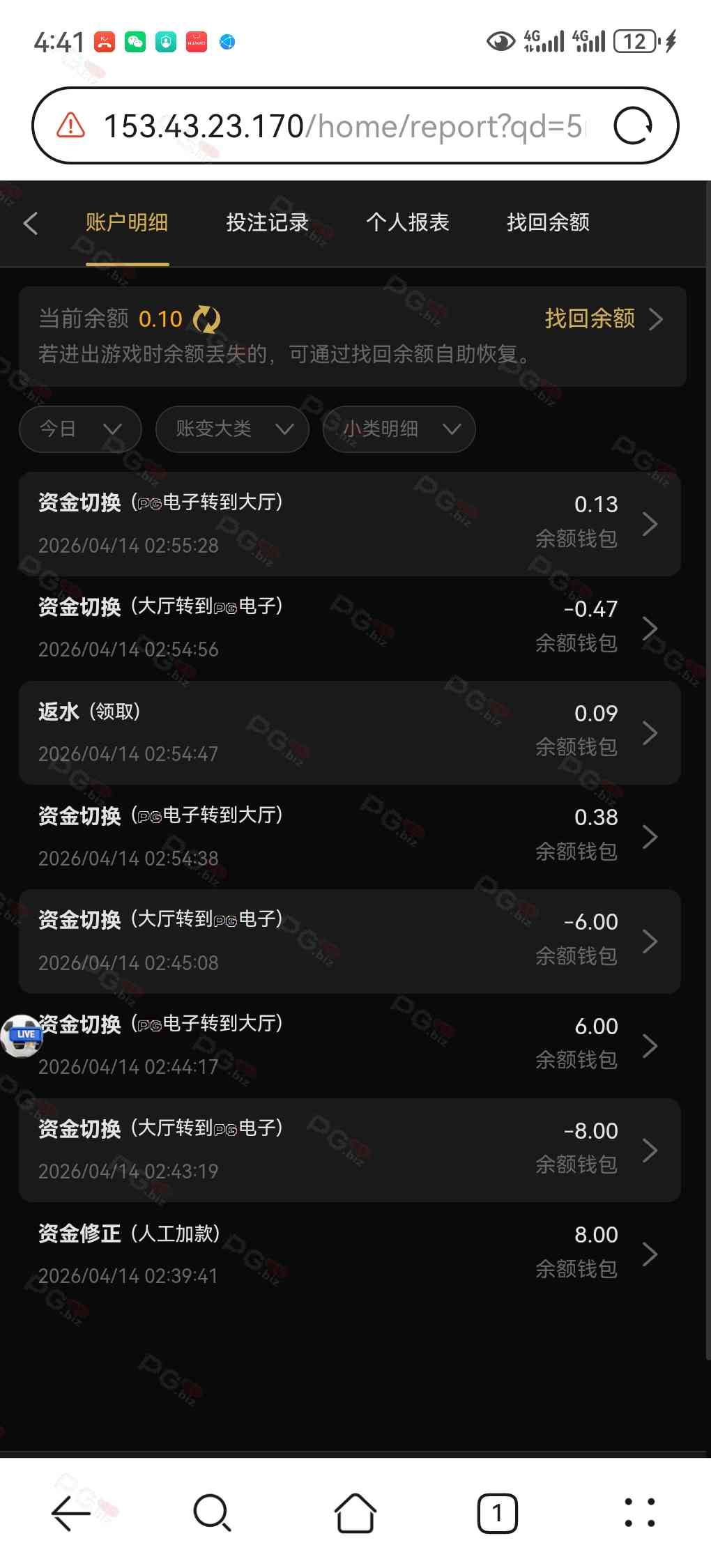This screenshot has width=711, height=1568.
Task: Open the 找回余额 link in the balance card
Action: 602,319
